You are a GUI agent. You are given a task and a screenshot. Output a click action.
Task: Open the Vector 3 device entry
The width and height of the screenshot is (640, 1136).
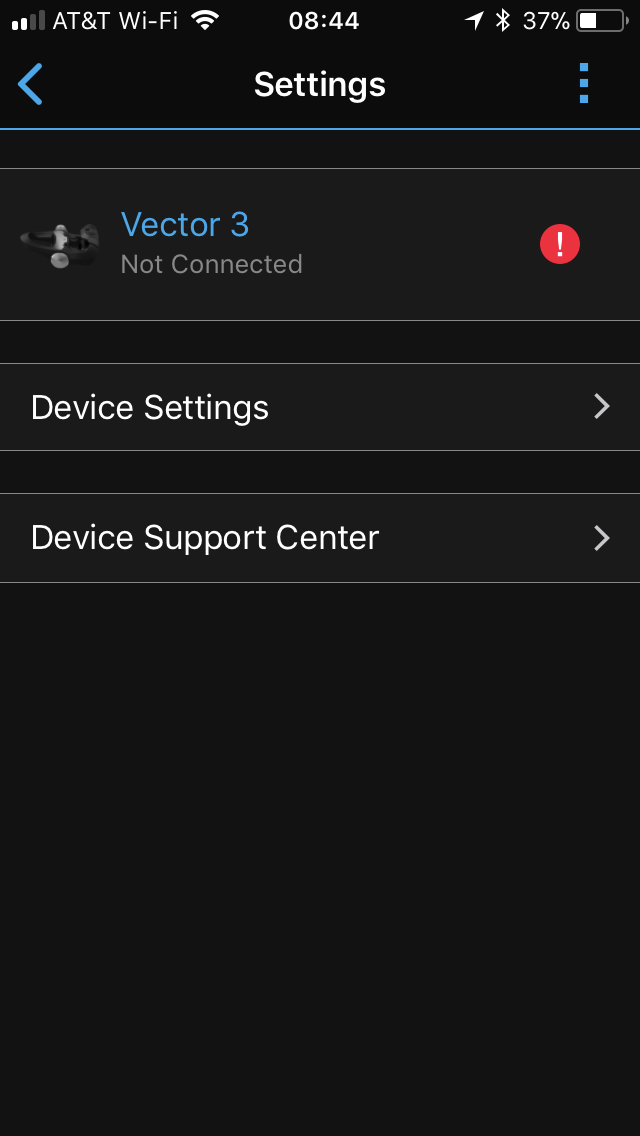click(x=320, y=244)
